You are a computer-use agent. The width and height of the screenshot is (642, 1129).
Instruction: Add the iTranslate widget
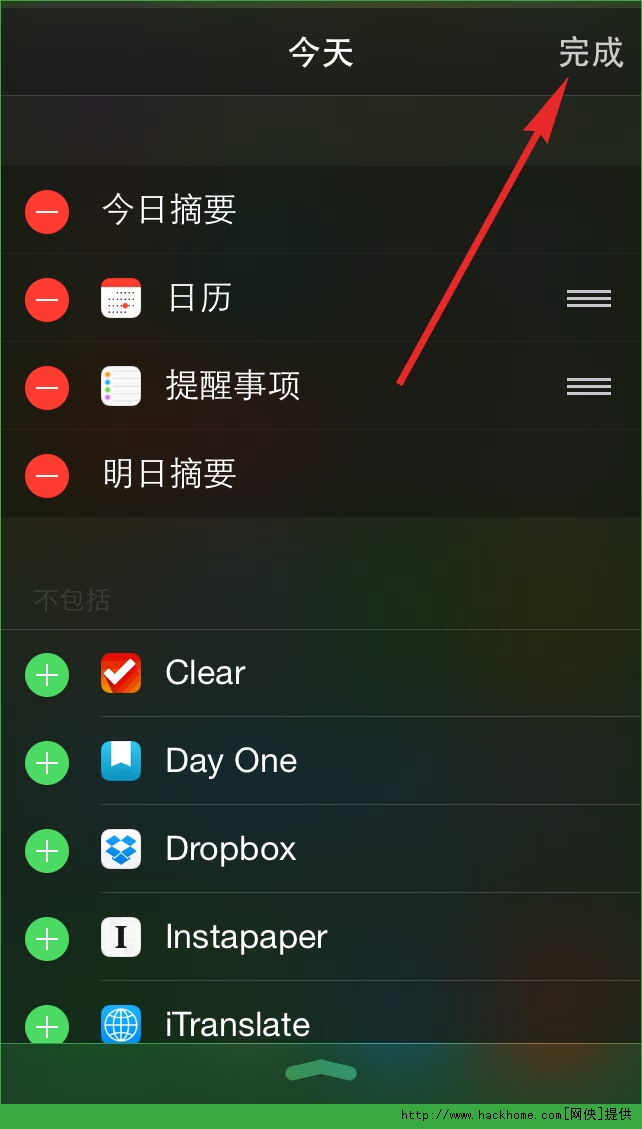click(x=47, y=1025)
